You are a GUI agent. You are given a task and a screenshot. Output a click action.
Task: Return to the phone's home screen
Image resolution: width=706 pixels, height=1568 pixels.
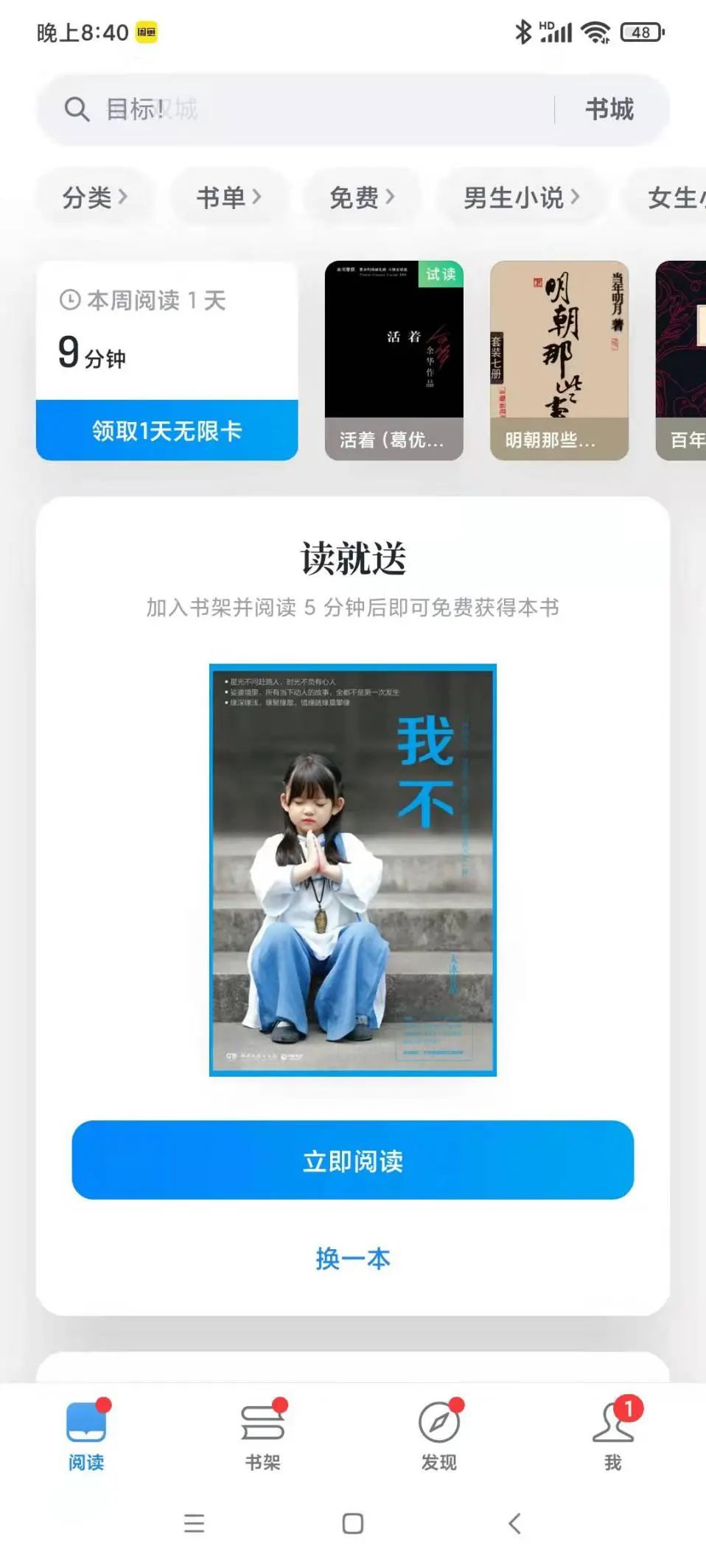point(352,1523)
